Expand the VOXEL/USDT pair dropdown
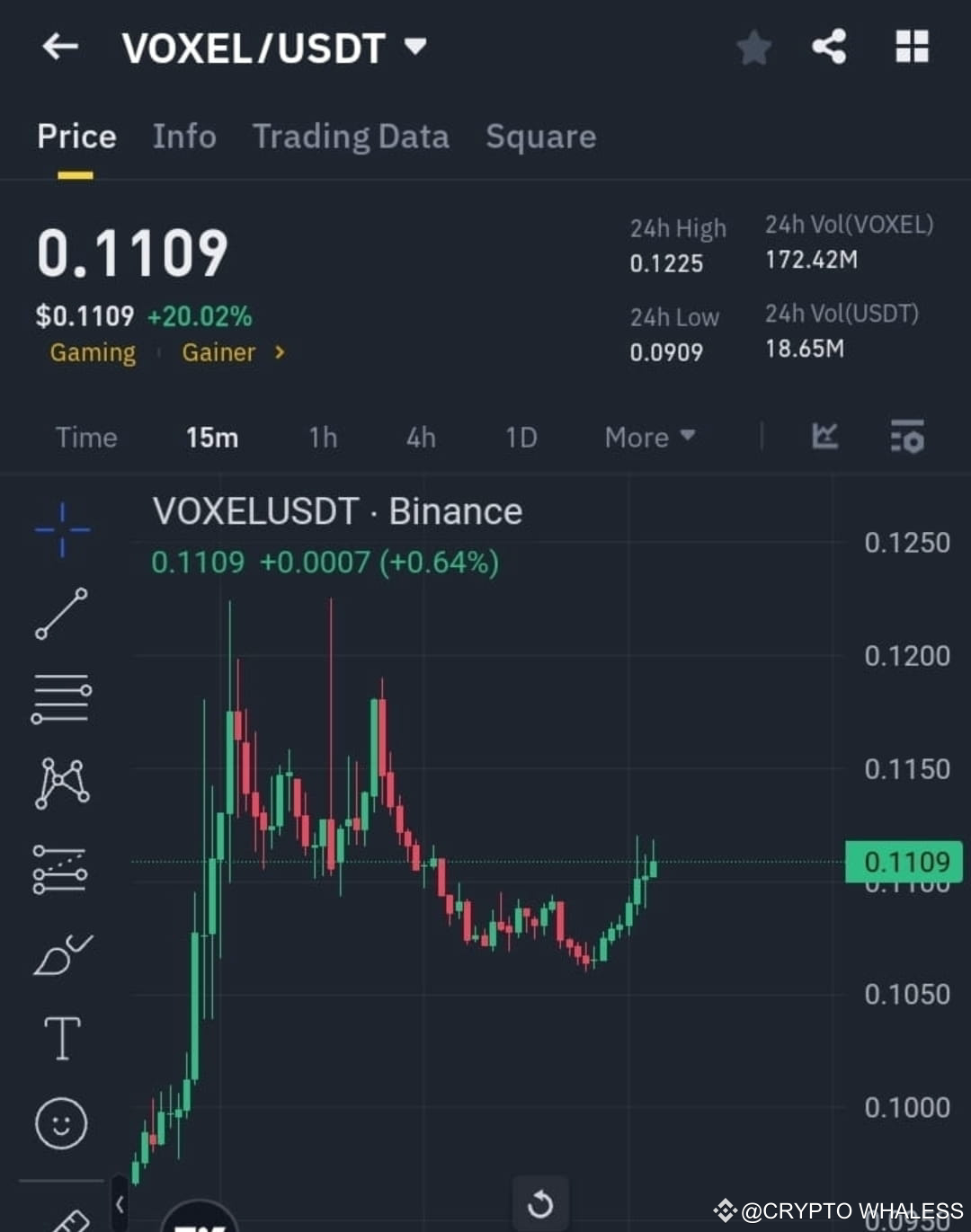Viewport: 971px width, 1232px height. 415,49
